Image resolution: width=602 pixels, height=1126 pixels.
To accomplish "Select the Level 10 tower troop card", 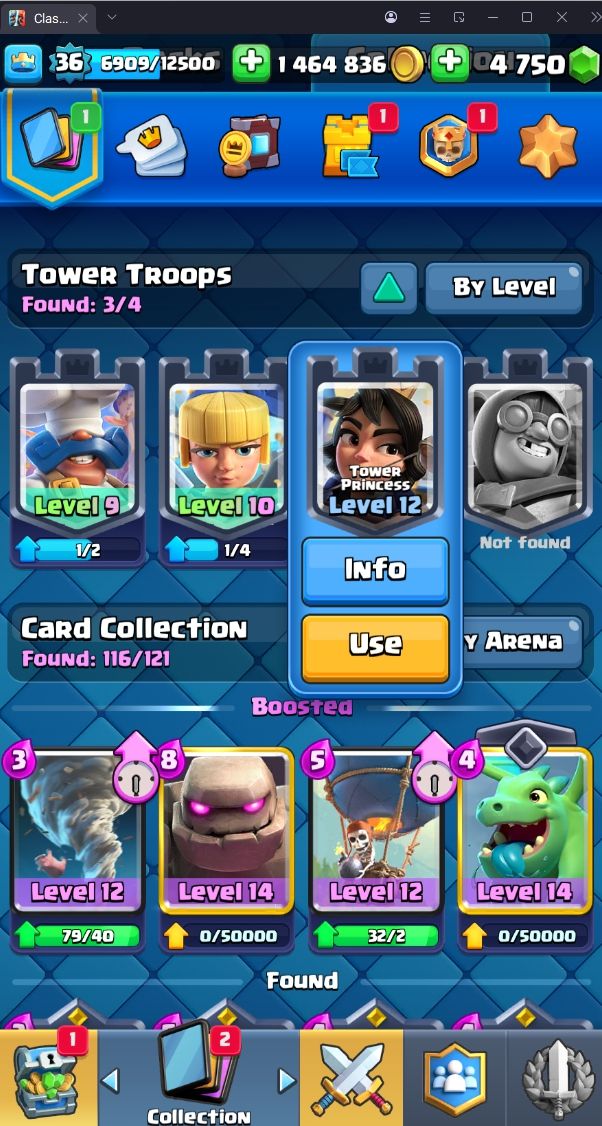I will [x=226, y=458].
